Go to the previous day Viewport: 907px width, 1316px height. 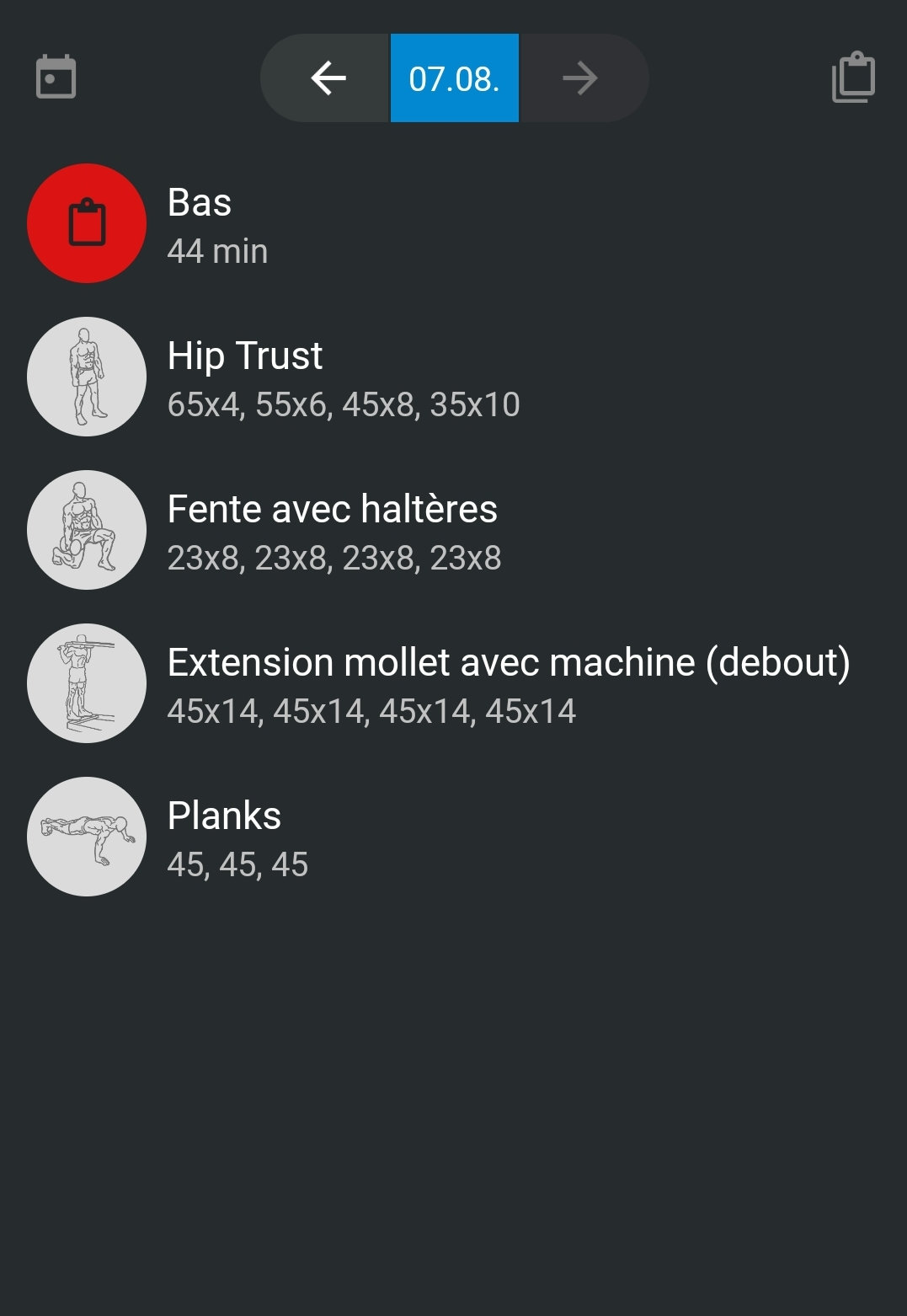pos(328,78)
